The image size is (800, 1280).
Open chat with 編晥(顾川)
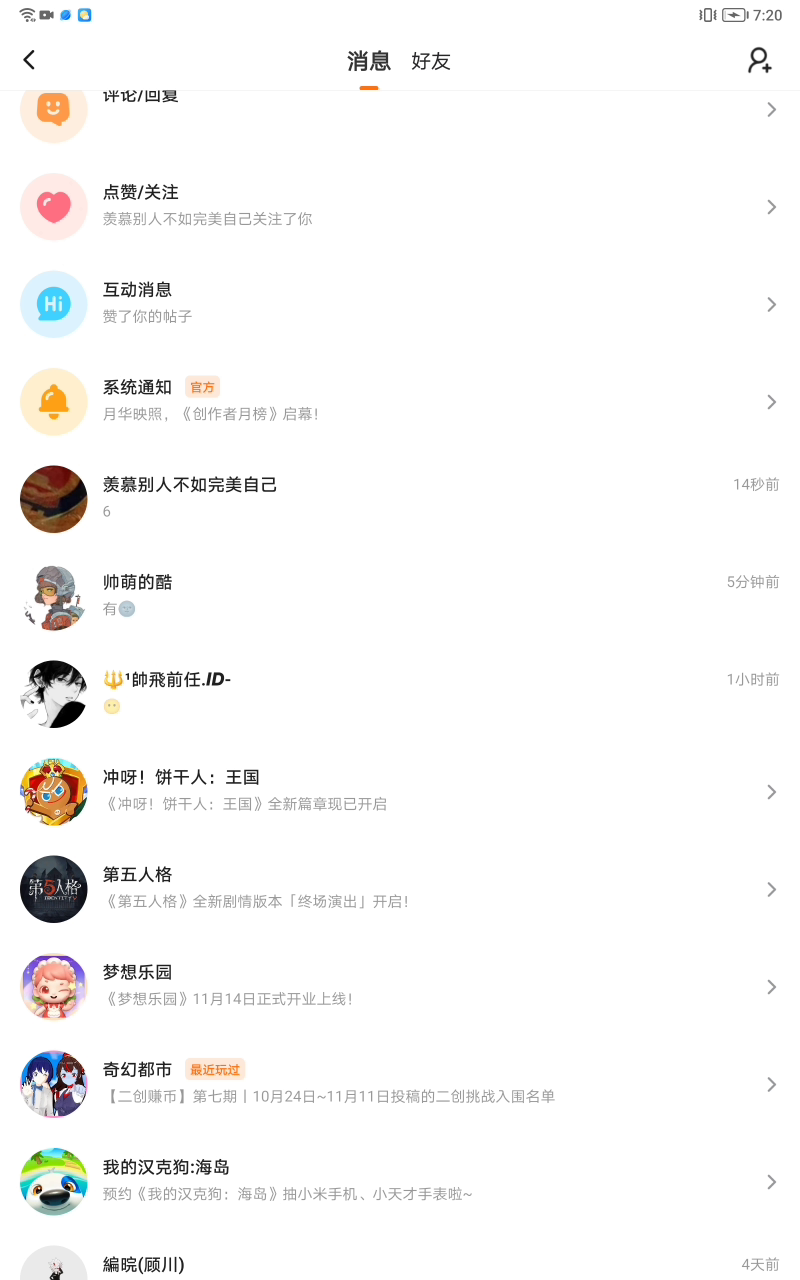click(400, 1264)
